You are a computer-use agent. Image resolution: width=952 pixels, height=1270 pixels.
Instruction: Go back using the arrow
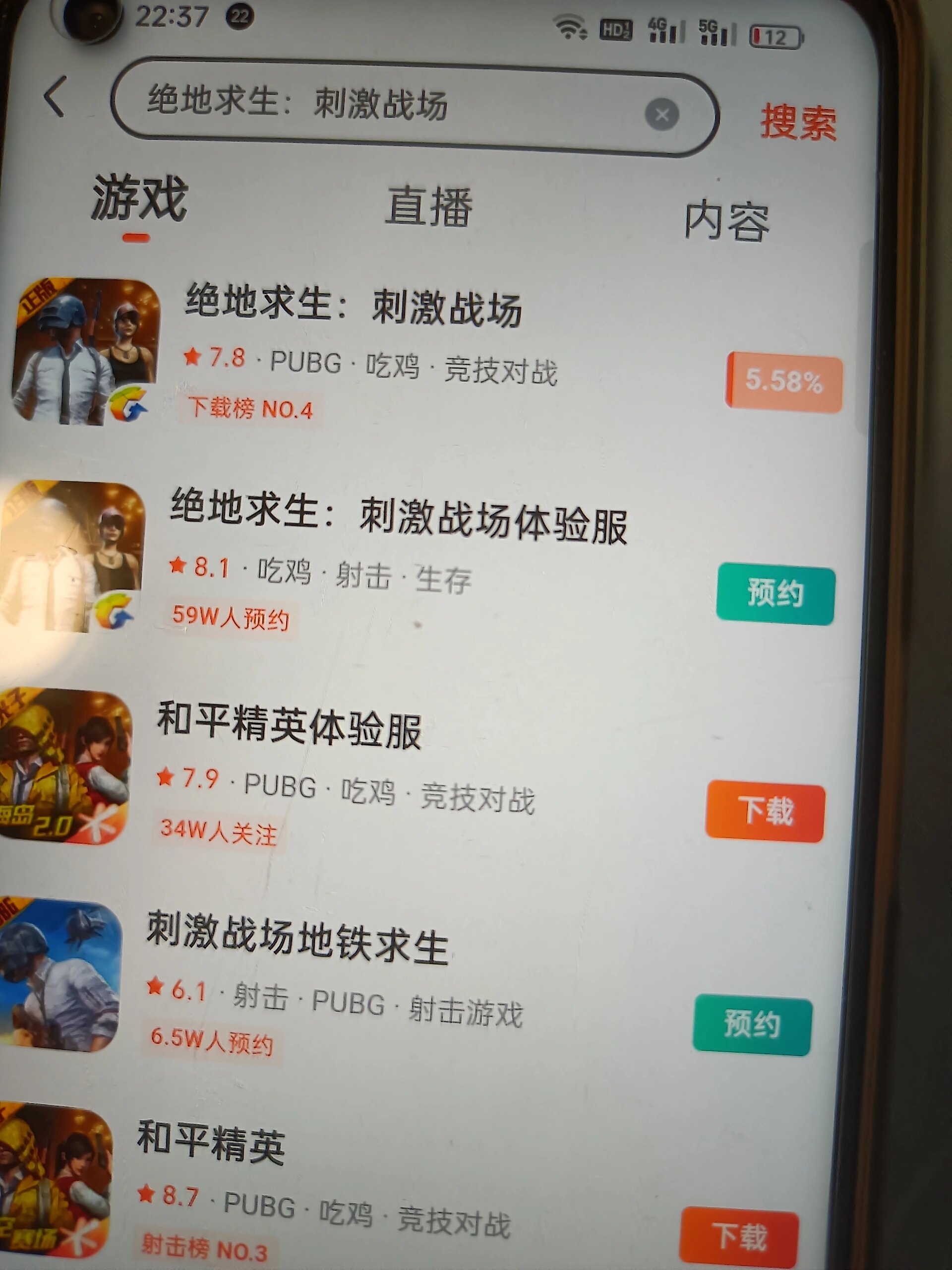click(x=56, y=97)
